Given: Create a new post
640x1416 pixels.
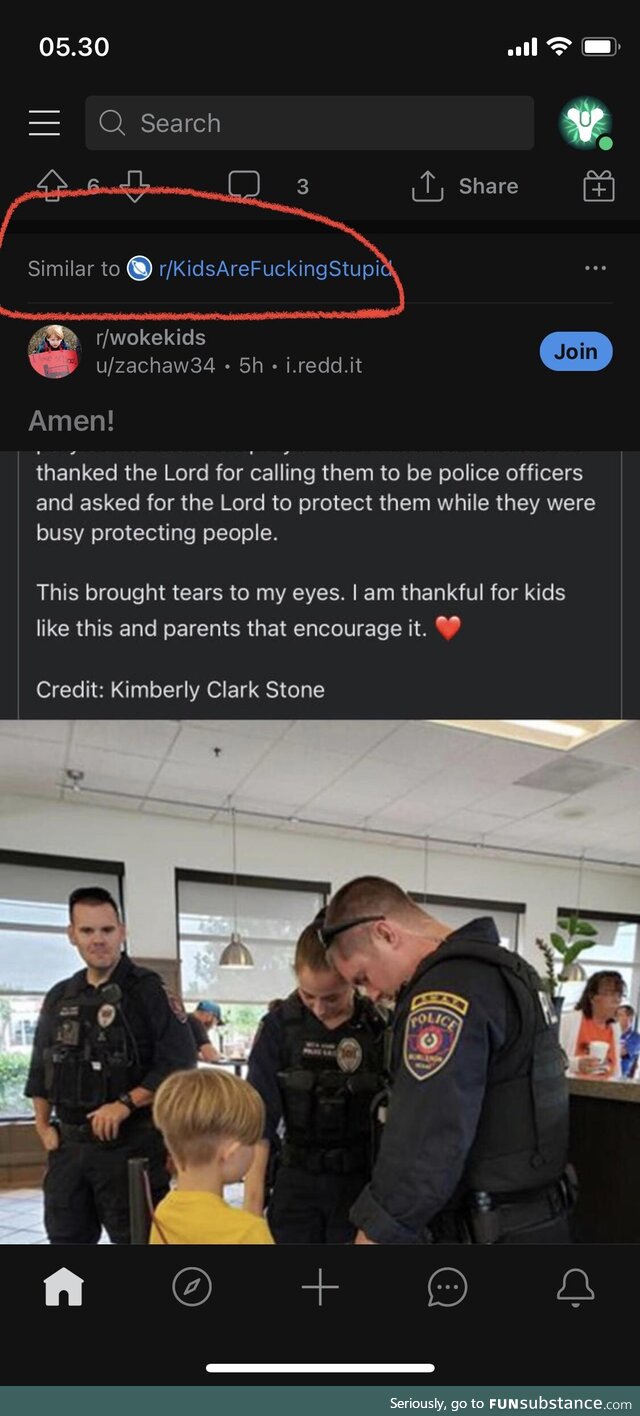Looking at the screenshot, I should (x=320, y=1288).
